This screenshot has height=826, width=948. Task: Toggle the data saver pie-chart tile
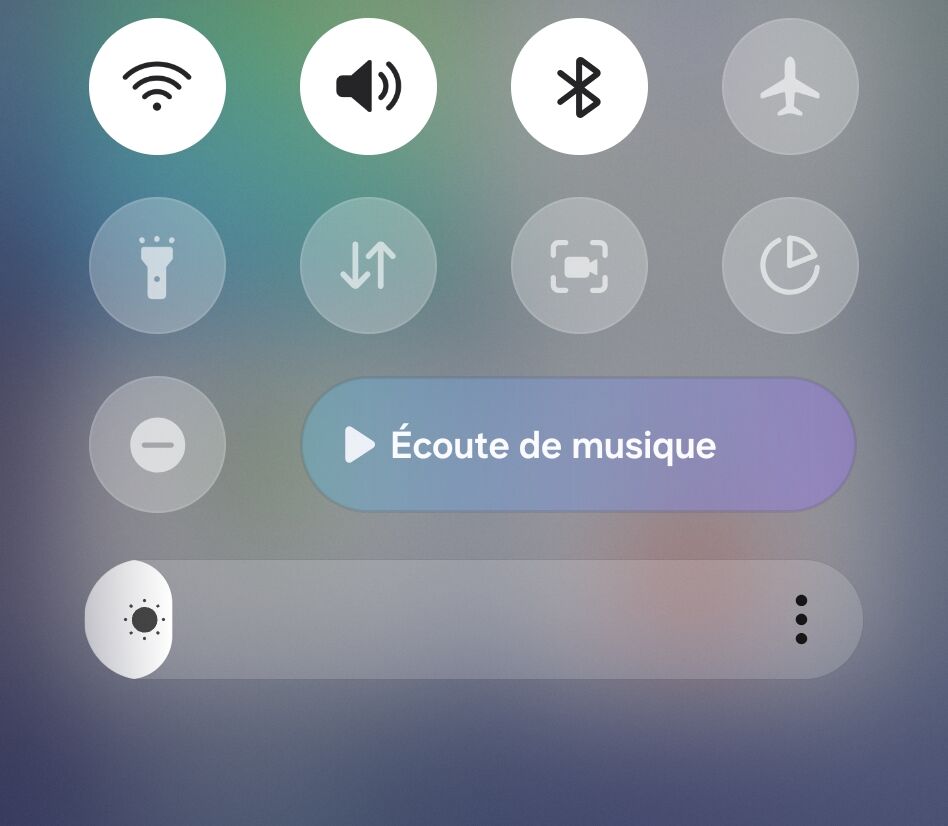pyautogui.click(x=790, y=266)
